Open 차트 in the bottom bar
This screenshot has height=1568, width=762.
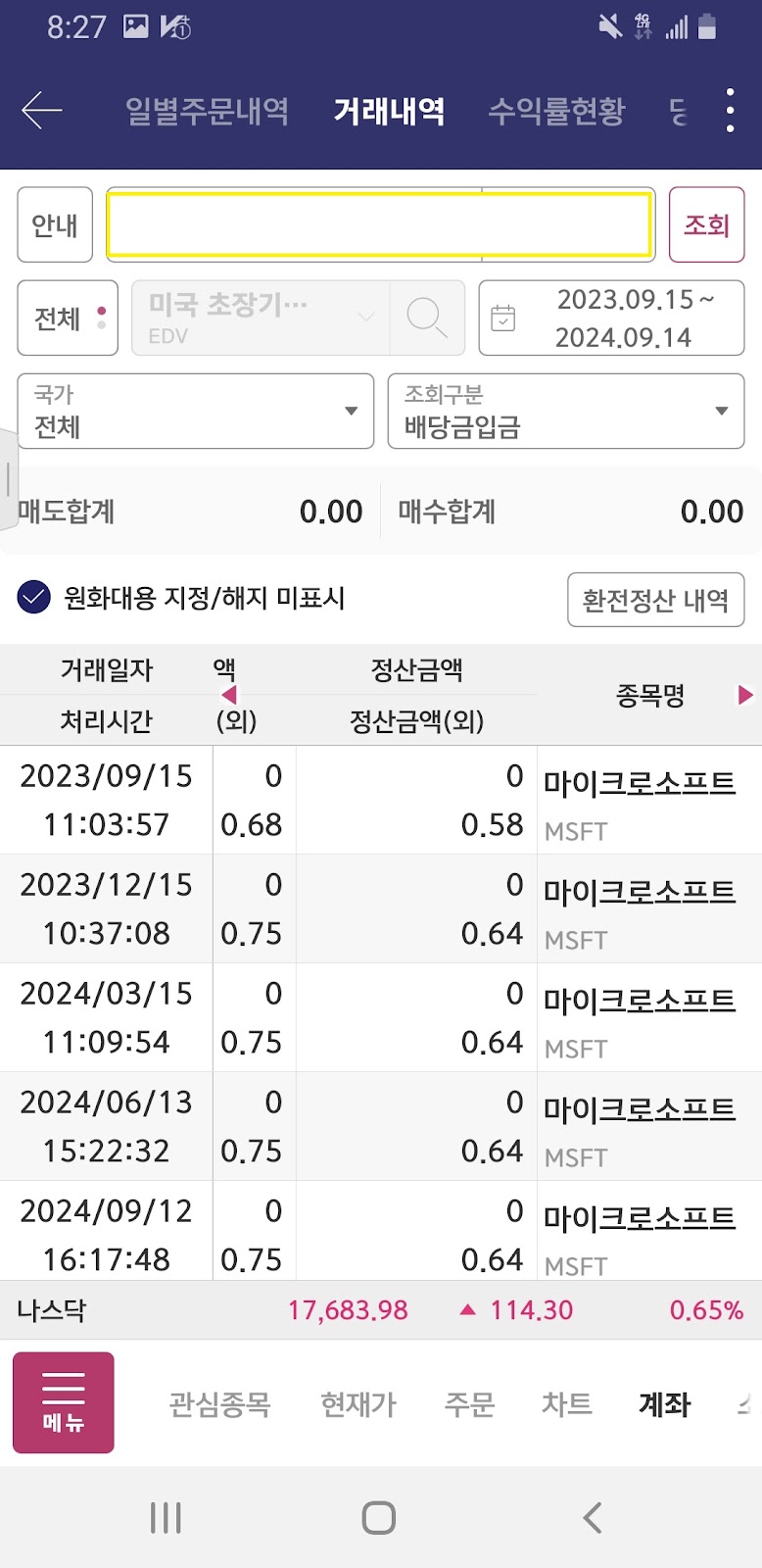click(x=567, y=1404)
